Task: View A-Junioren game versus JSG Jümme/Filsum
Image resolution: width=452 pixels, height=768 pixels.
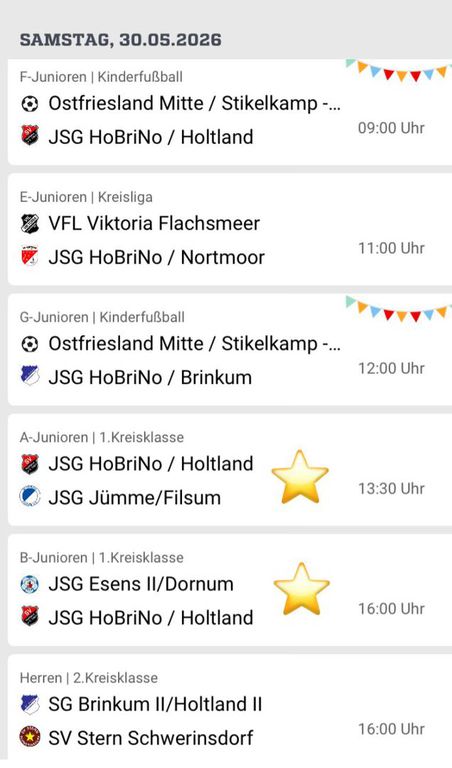Action: click(230, 470)
